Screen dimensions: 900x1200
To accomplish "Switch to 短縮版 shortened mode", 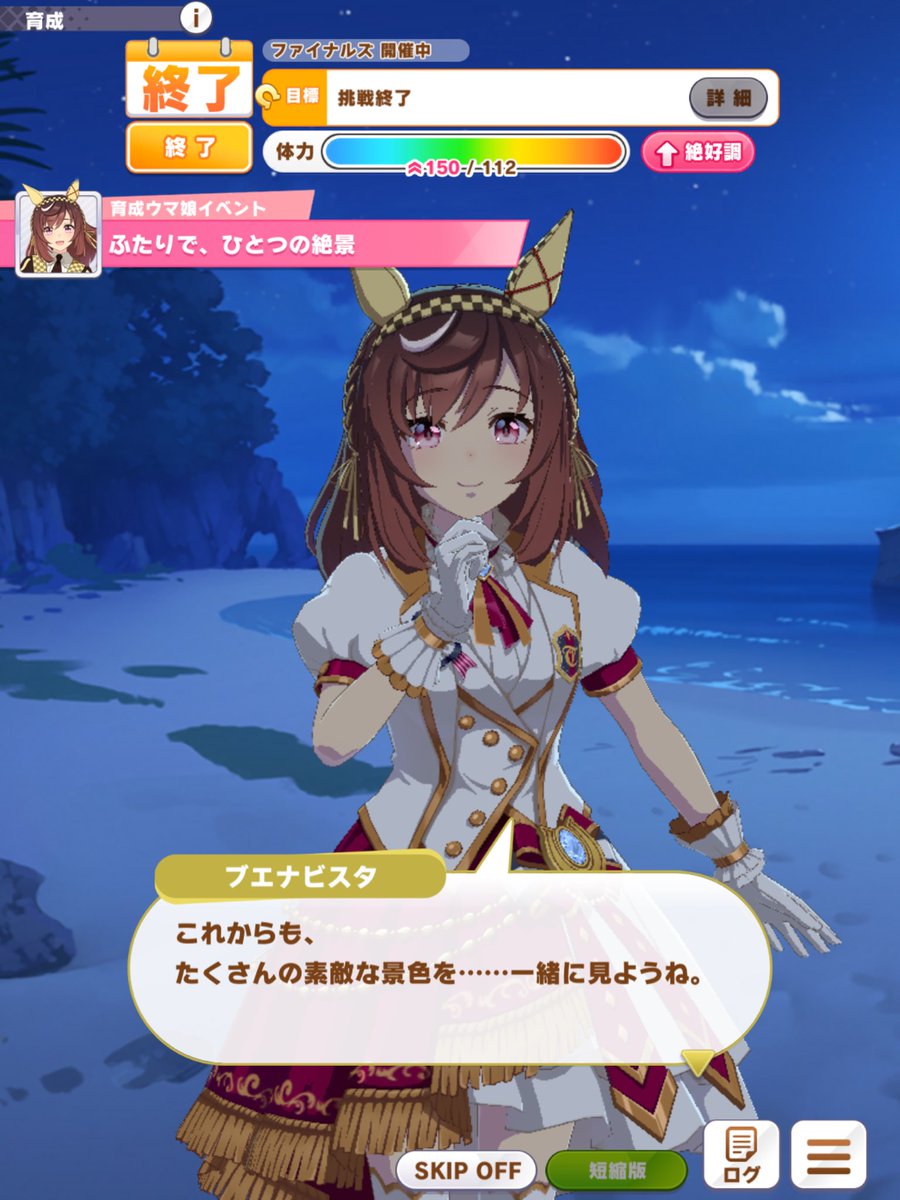I will click(617, 1170).
